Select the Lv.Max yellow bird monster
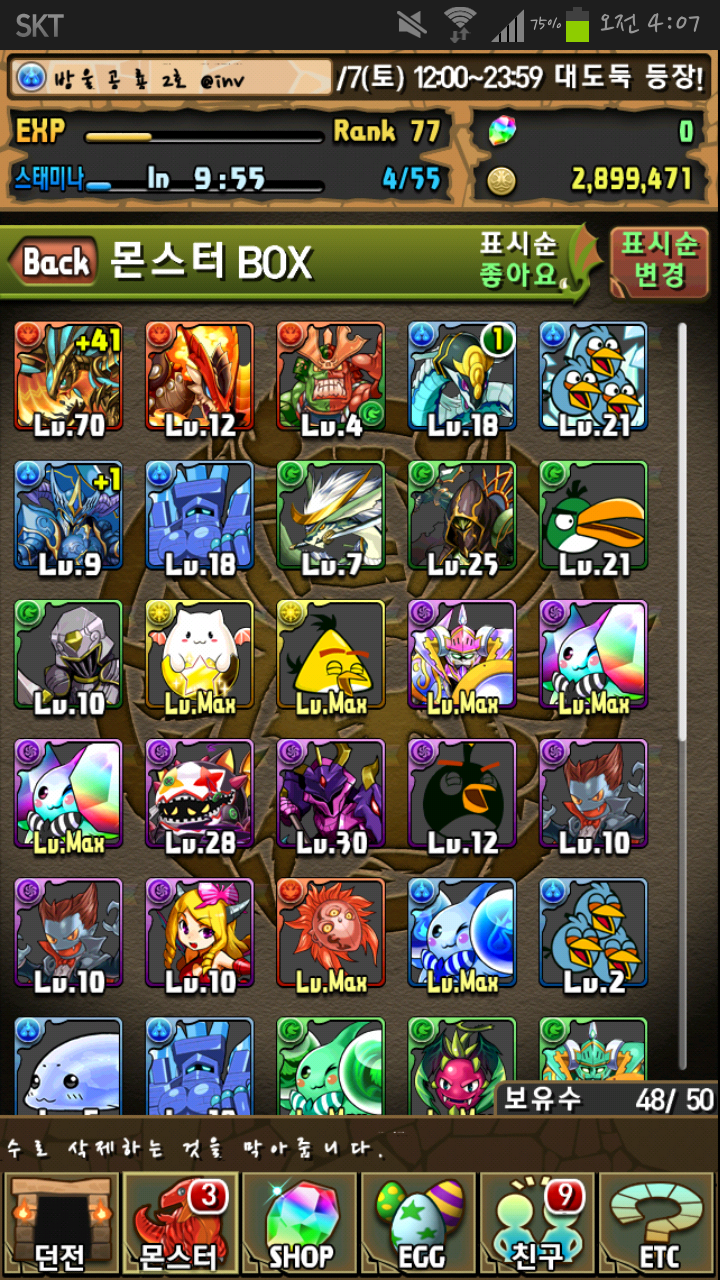This screenshot has width=720, height=1280. click(x=330, y=655)
